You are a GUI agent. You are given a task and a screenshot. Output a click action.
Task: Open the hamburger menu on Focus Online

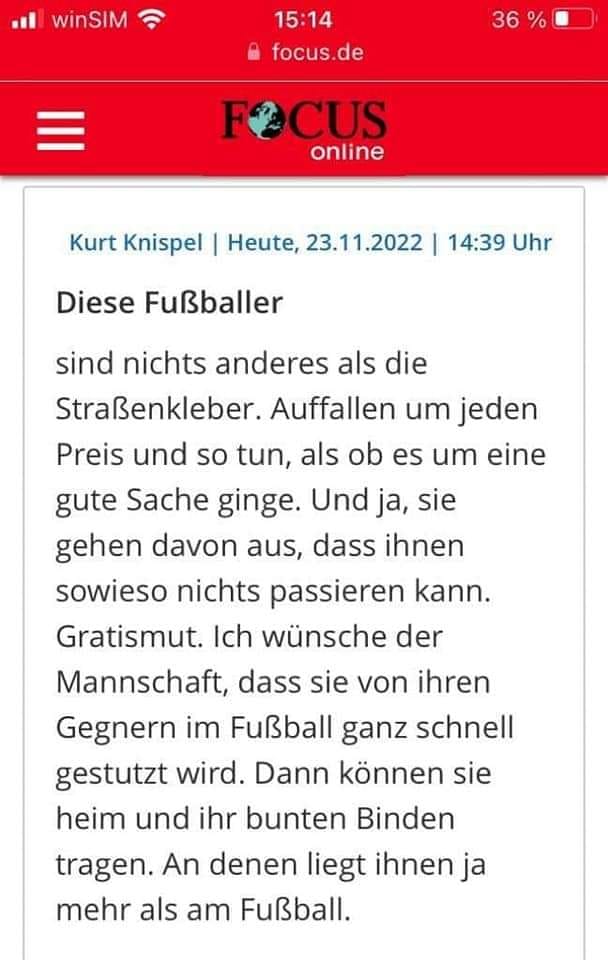pos(61,130)
